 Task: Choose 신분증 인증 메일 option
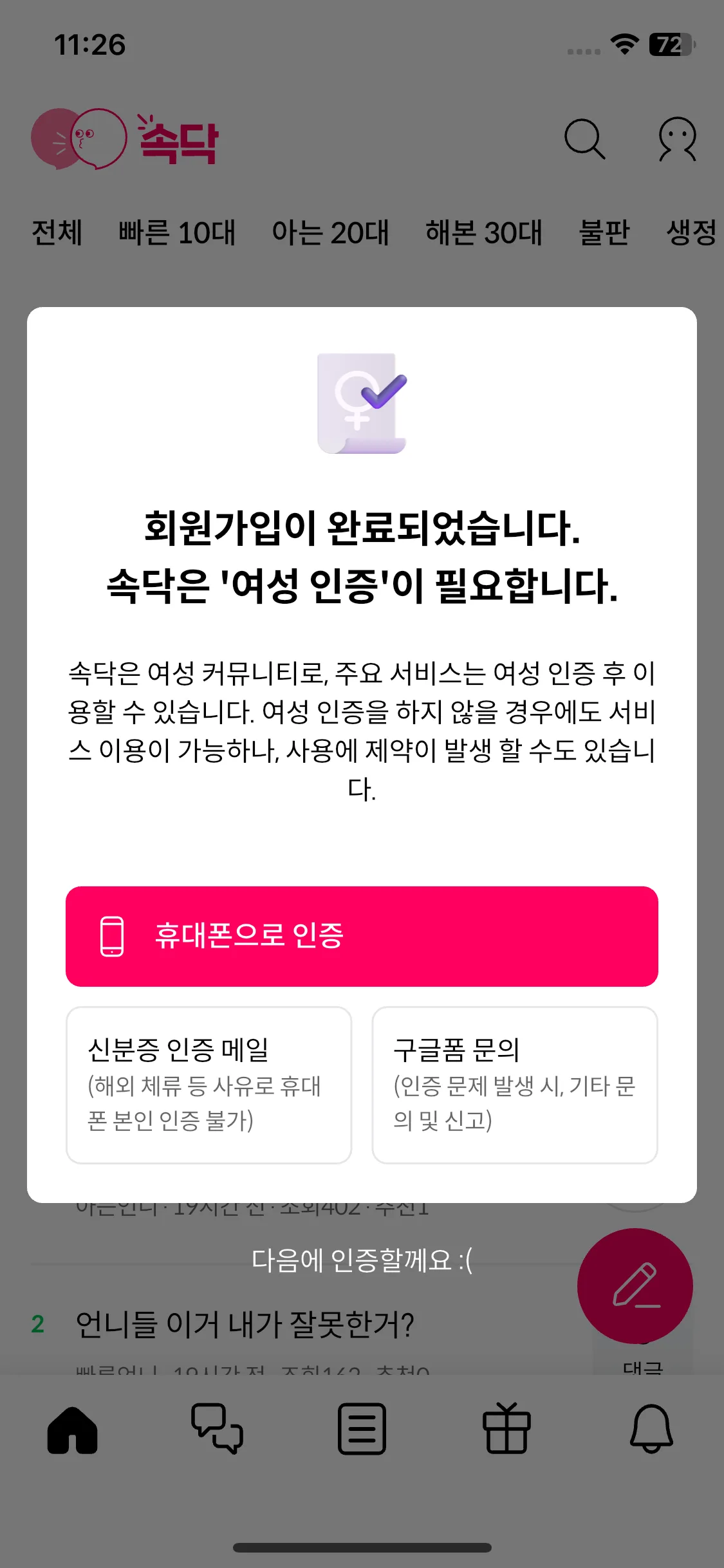tap(209, 1085)
